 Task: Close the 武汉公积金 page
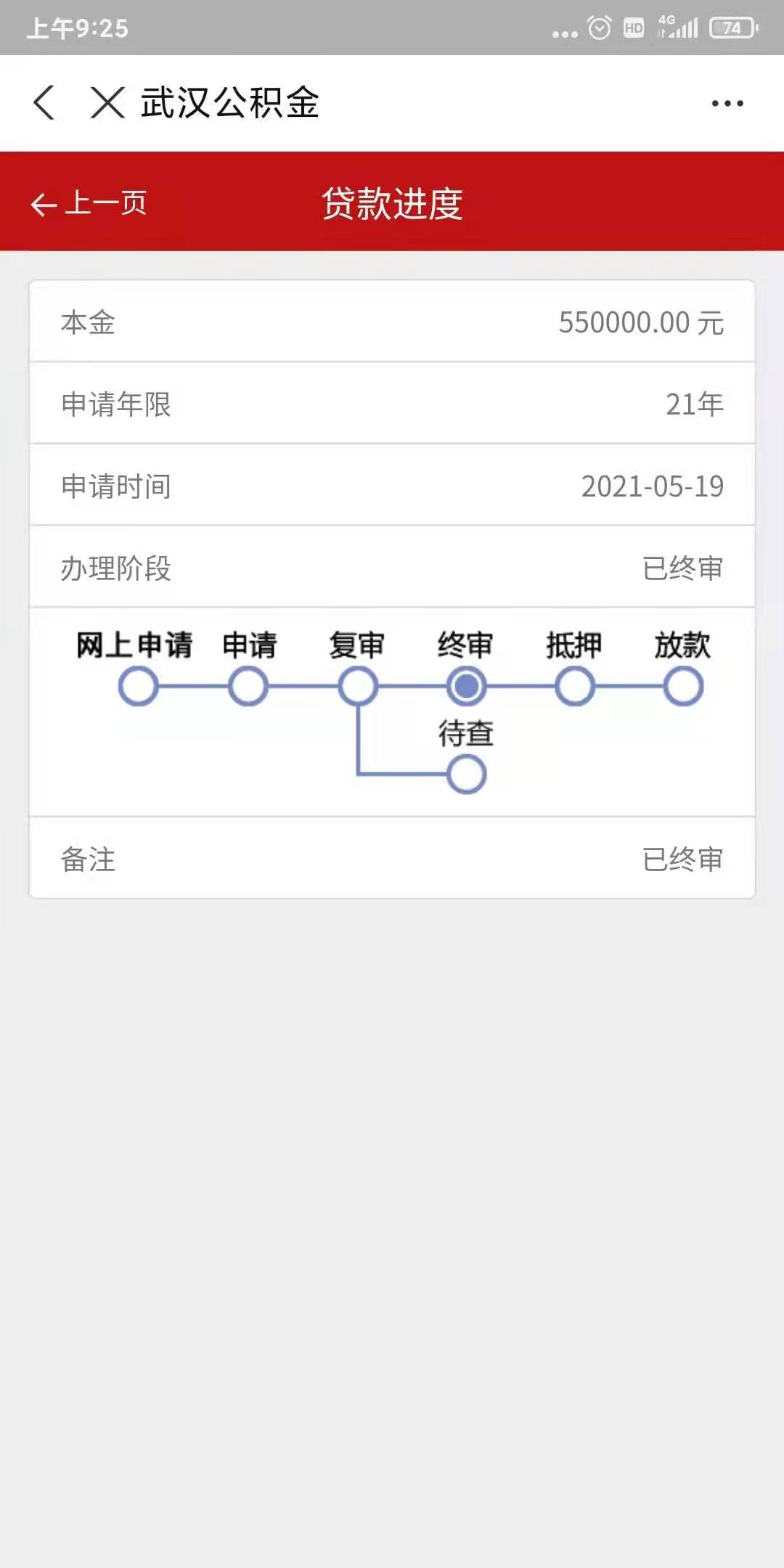click(x=107, y=102)
